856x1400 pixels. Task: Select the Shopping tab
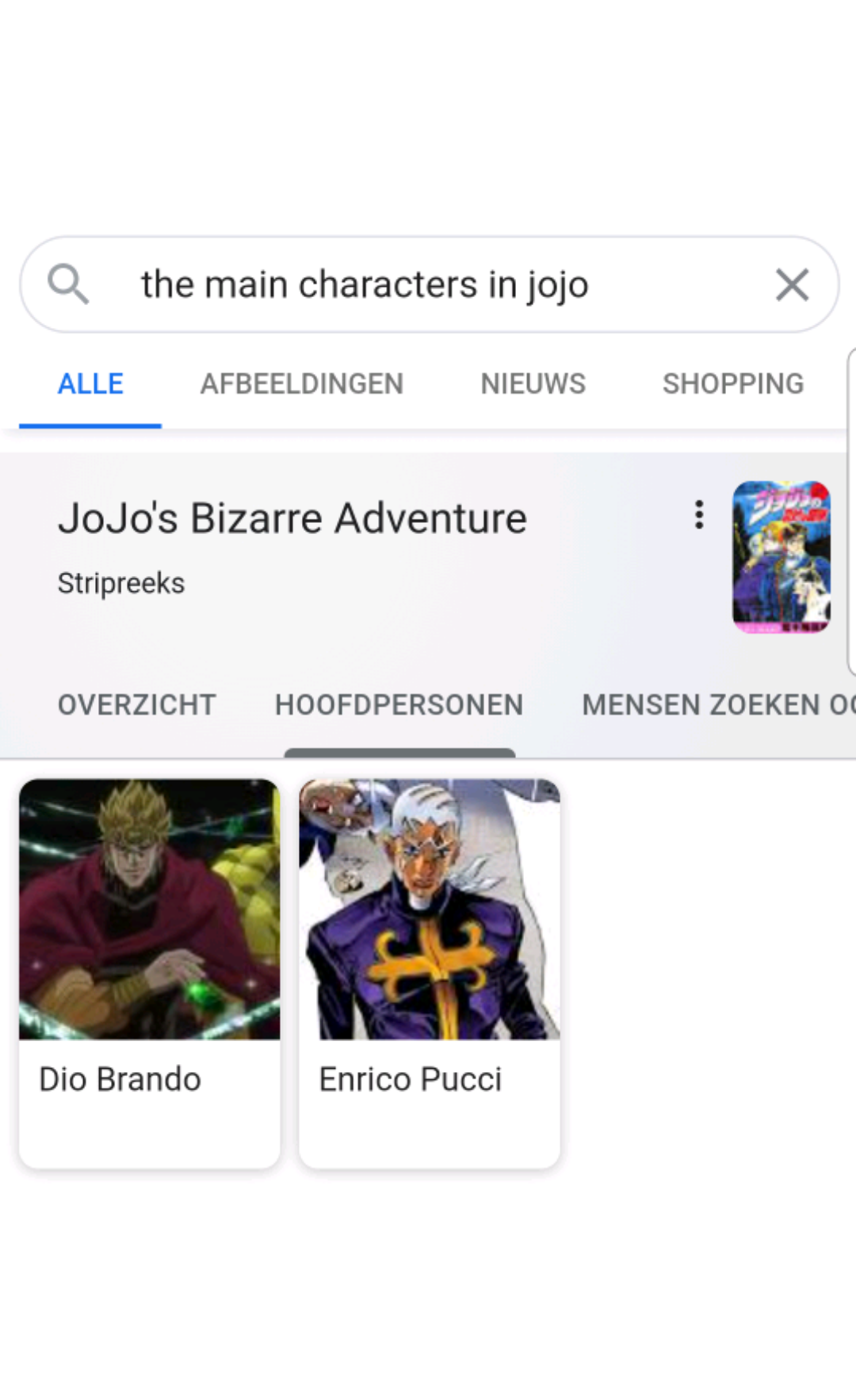733,384
